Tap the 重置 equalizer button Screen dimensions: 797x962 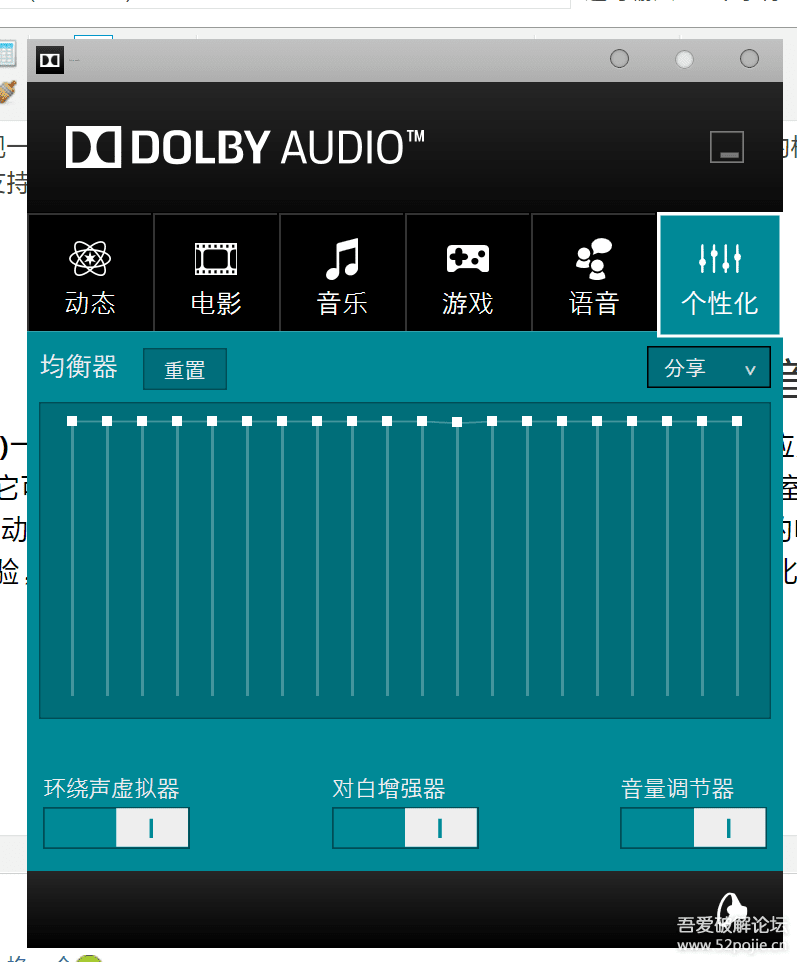point(185,369)
